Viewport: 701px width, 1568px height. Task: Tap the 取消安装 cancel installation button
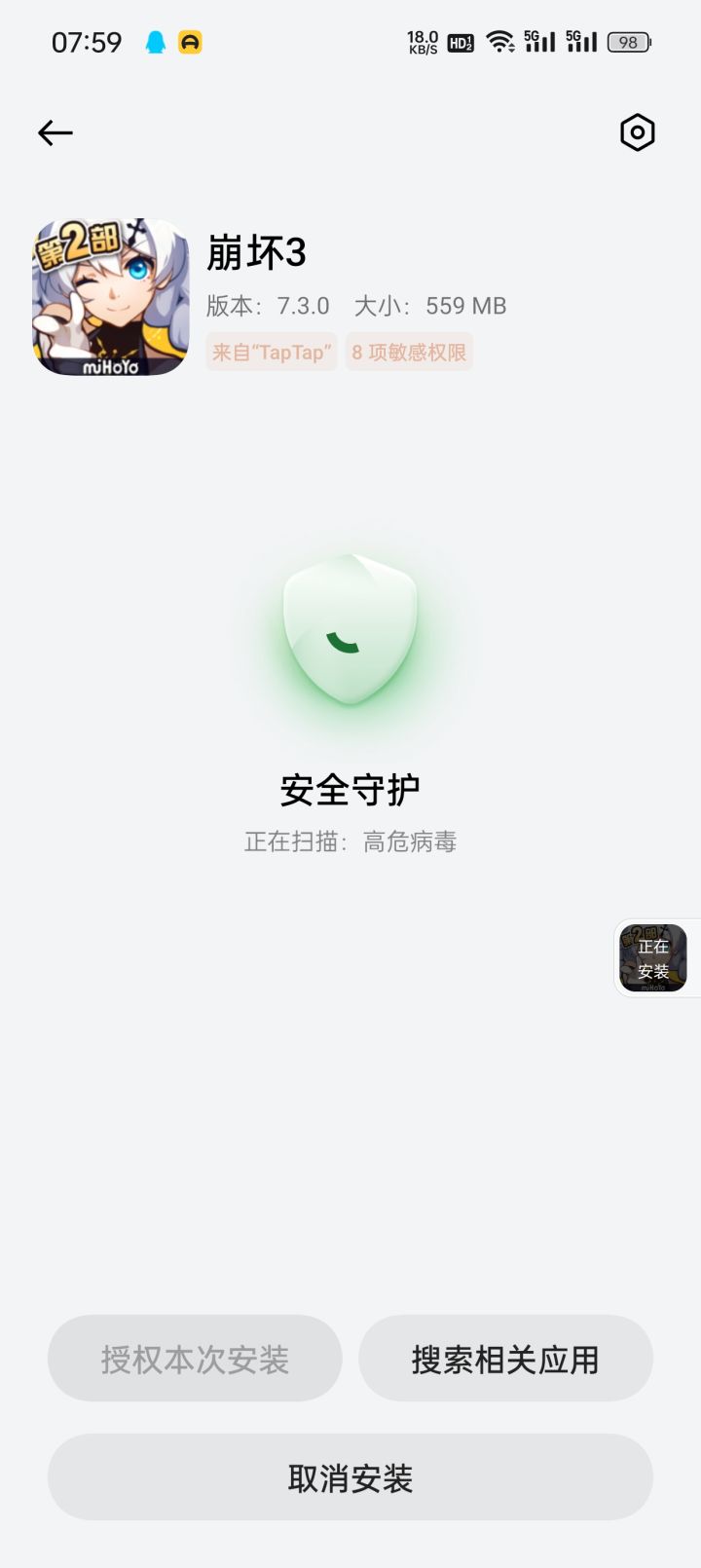pos(350,1476)
